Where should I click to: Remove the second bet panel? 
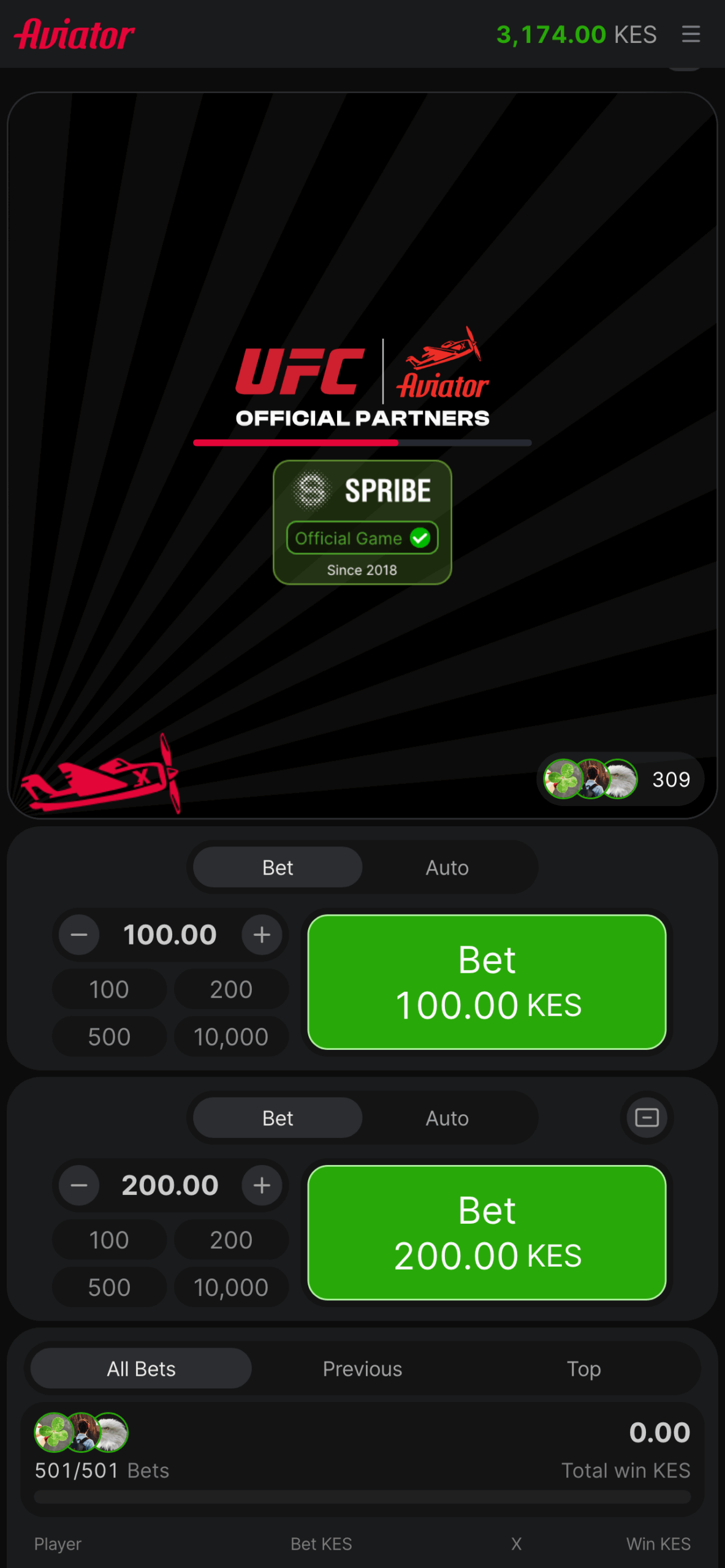(647, 1118)
